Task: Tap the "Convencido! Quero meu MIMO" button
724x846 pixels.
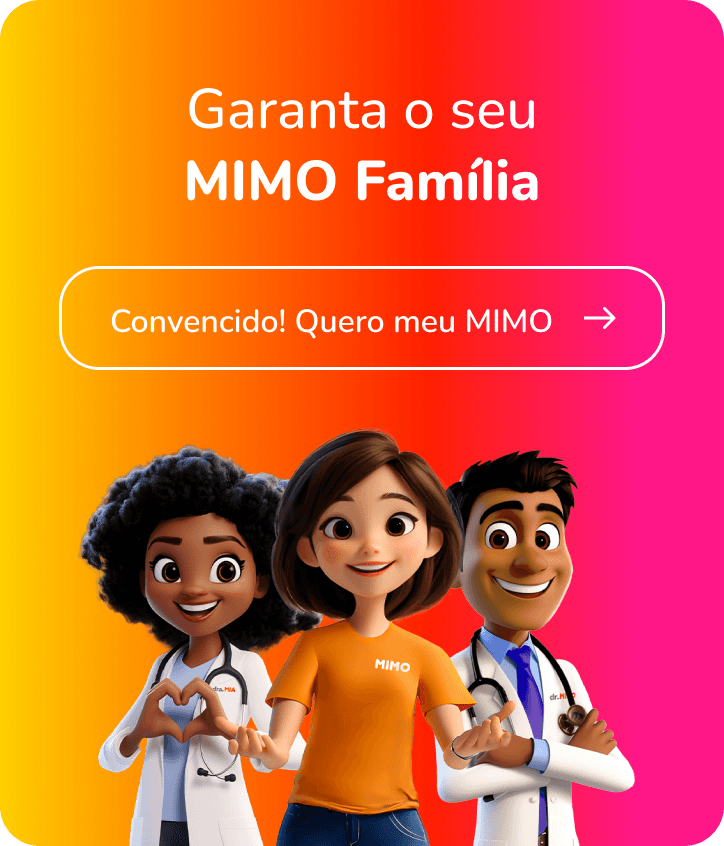Action: (361, 319)
